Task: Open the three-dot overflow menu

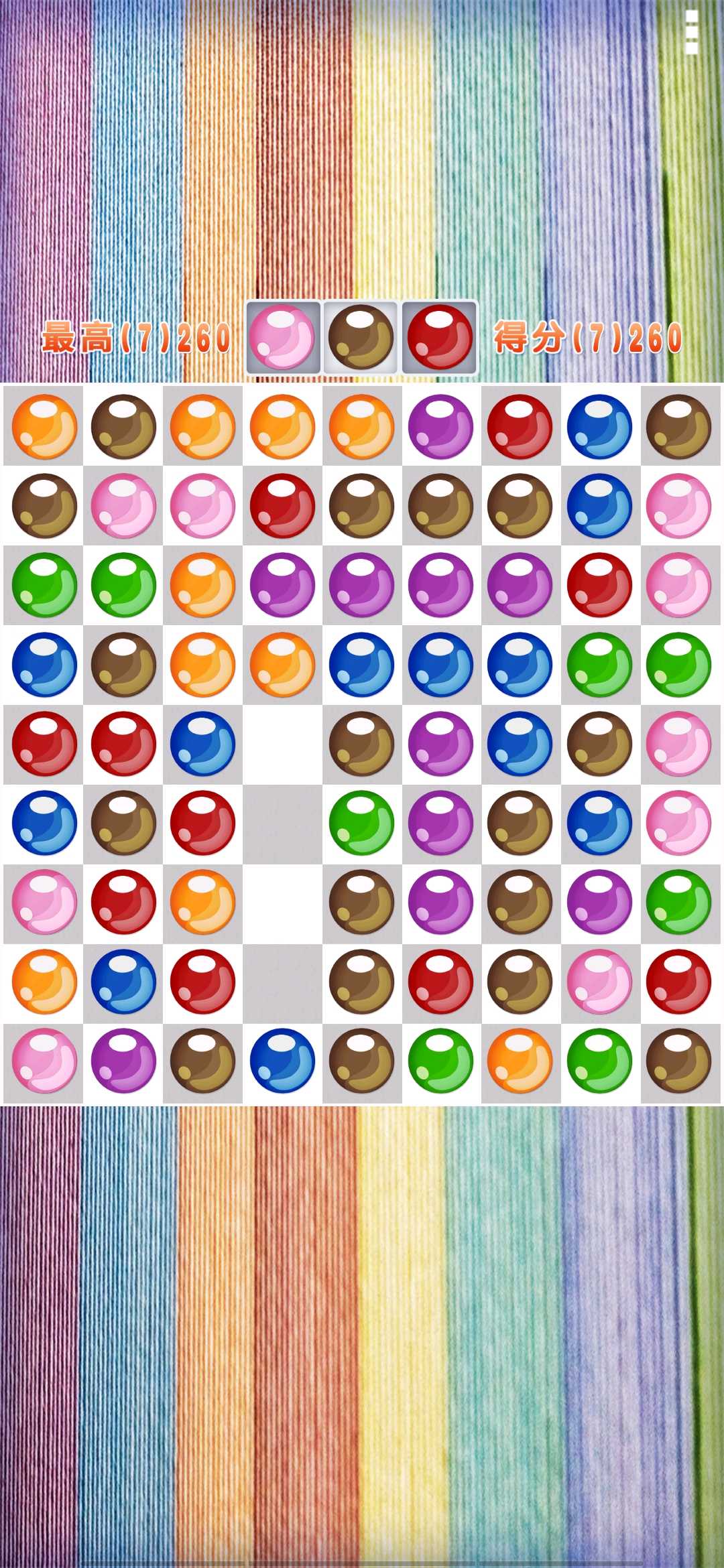Action: point(691,31)
